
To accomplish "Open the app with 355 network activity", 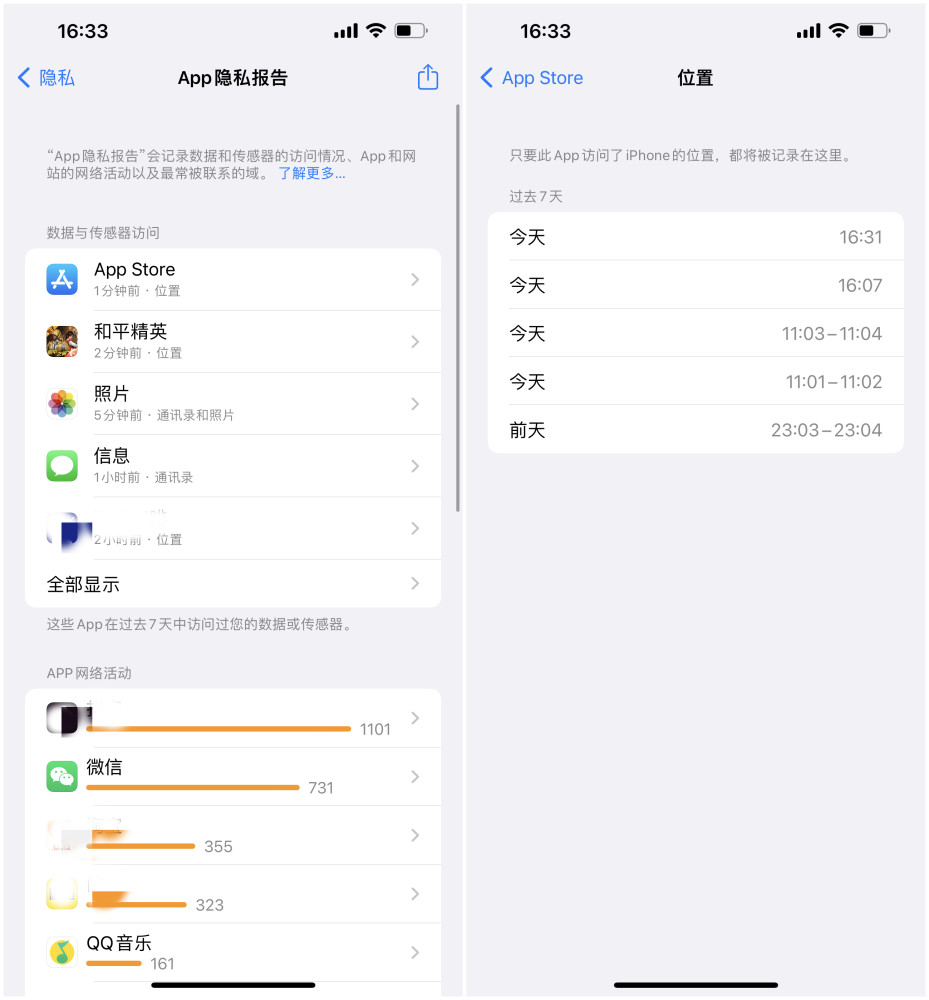I will tap(233, 836).
